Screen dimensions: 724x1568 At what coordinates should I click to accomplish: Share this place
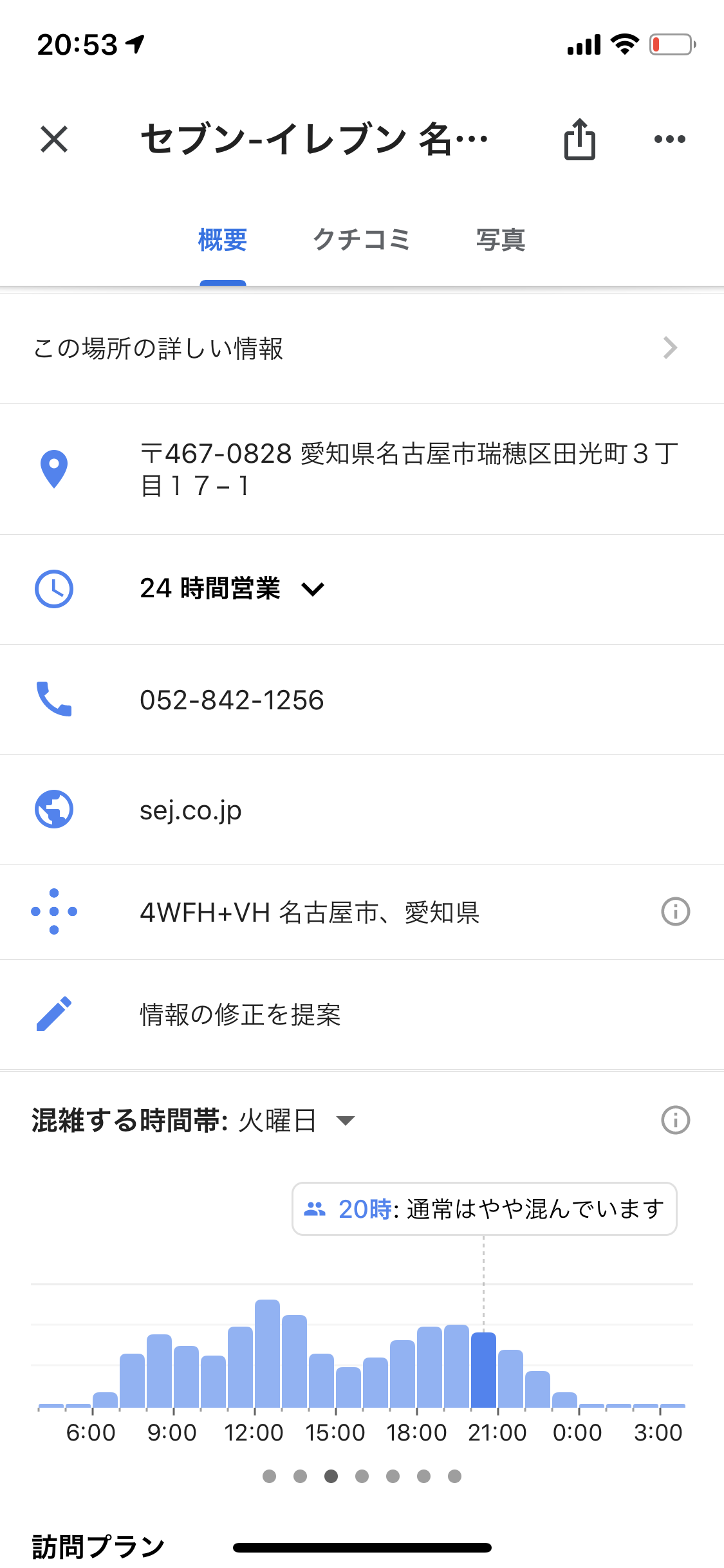tap(580, 139)
